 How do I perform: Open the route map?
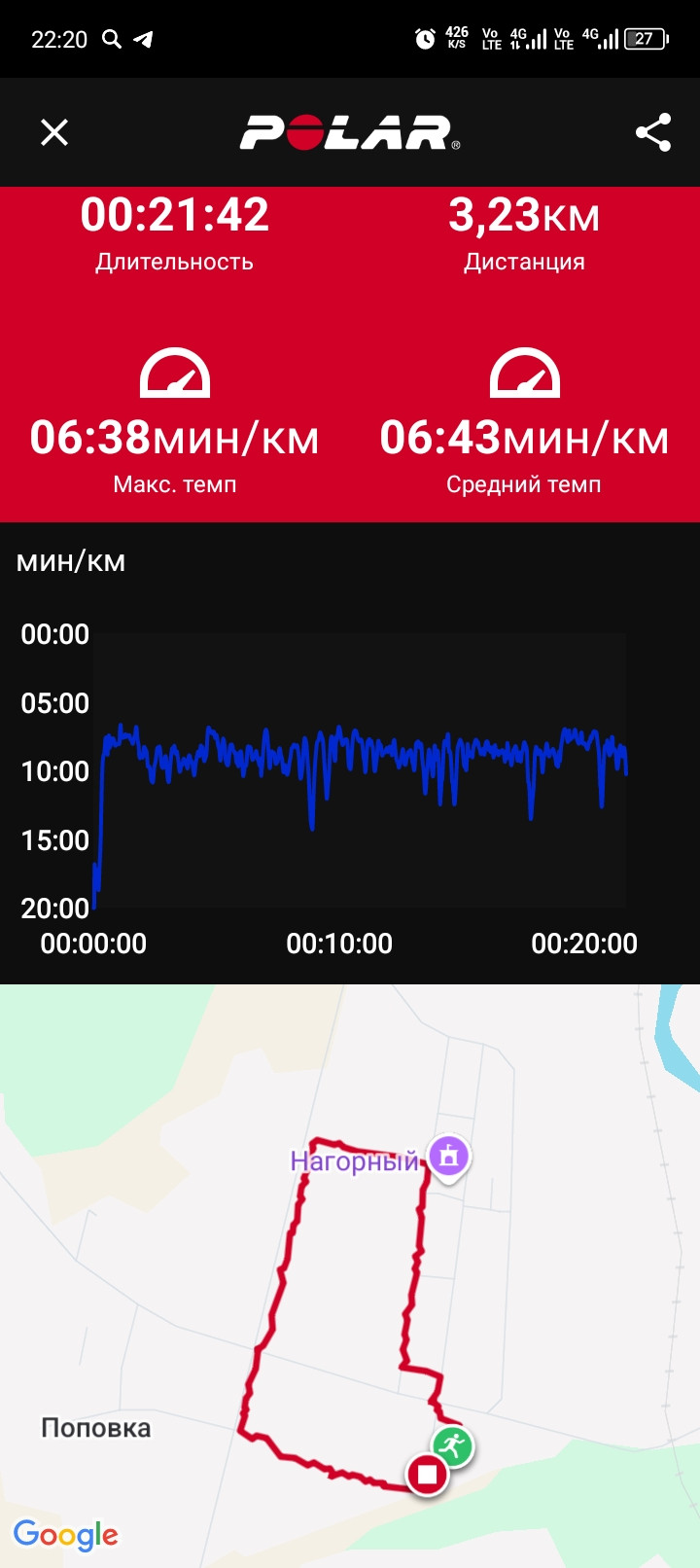pos(350,1275)
